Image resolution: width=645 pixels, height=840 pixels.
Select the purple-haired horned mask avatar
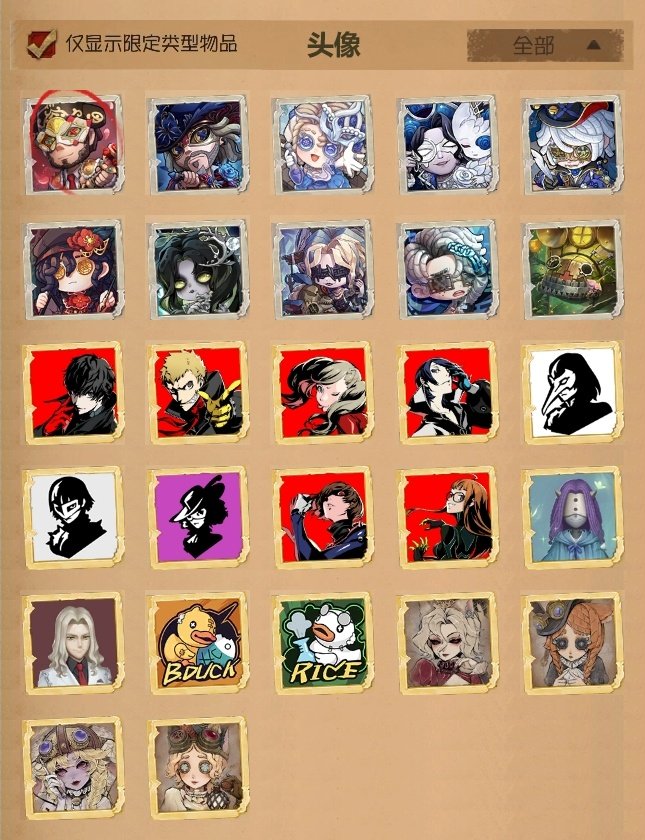click(x=571, y=517)
